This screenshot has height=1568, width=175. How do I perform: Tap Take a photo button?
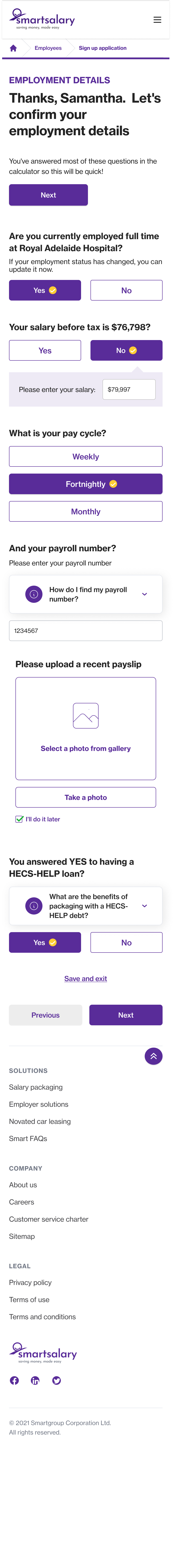tap(86, 797)
